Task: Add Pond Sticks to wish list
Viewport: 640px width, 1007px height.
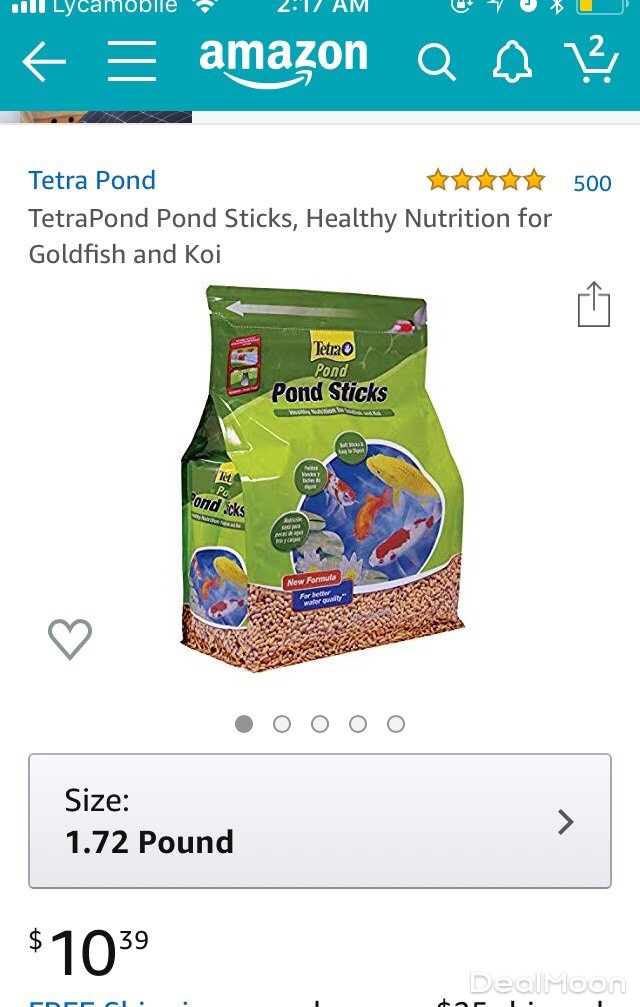Action: click(x=70, y=639)
